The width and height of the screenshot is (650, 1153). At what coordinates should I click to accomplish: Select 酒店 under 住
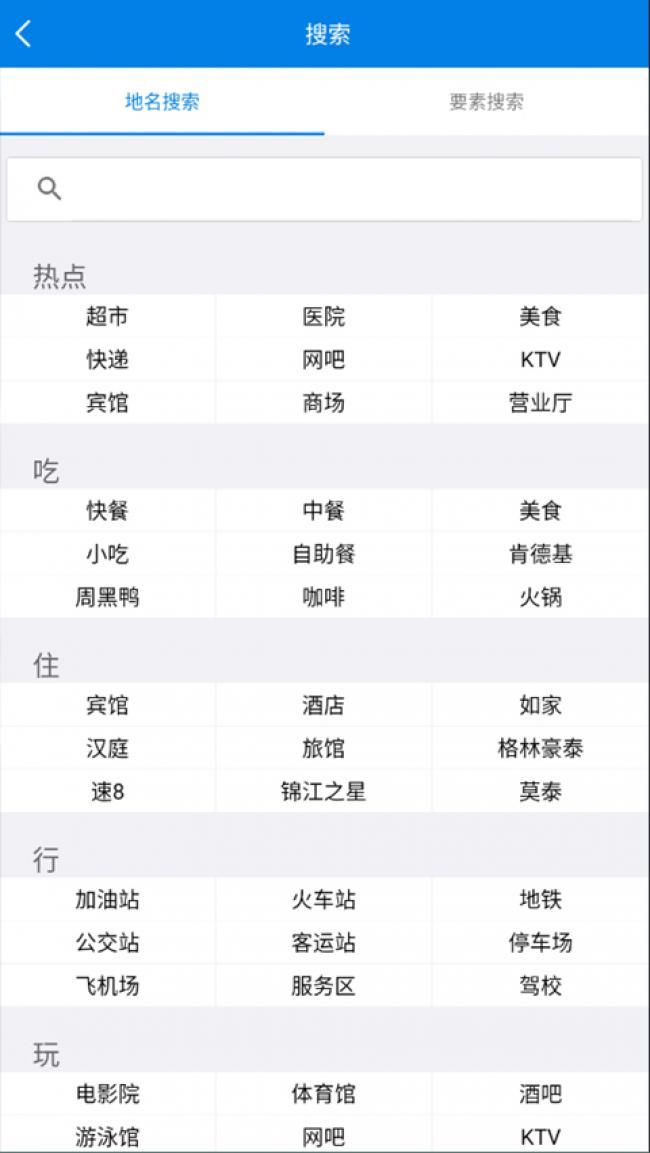pos(323,705)
